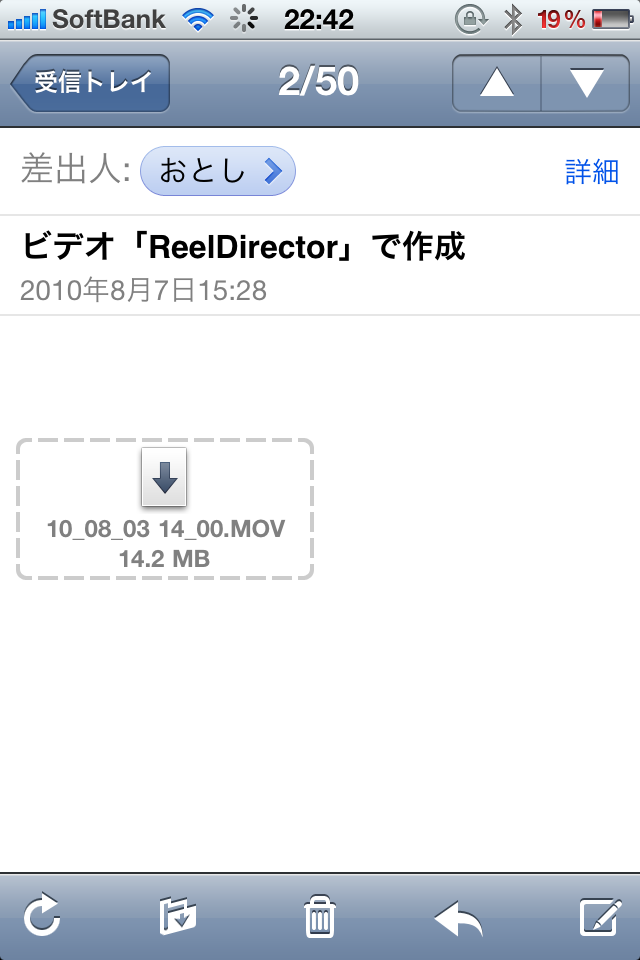Reply to or forward this email
640x960 pixels.
(459, 915)
